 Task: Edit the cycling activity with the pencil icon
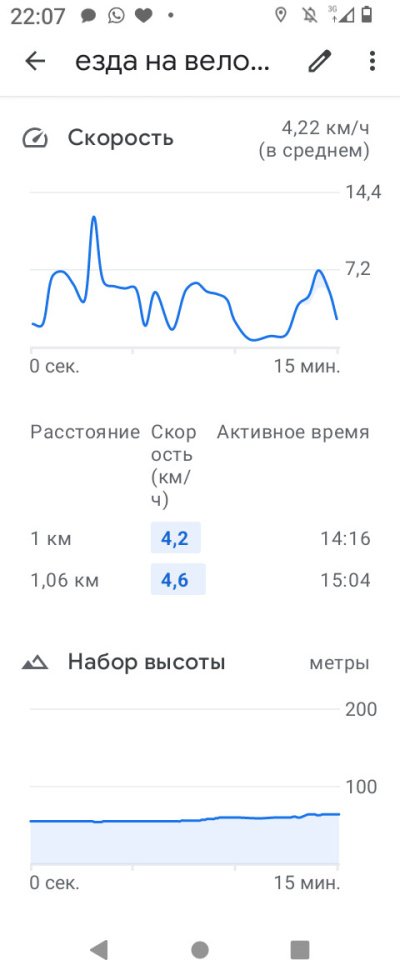(320, 61)
